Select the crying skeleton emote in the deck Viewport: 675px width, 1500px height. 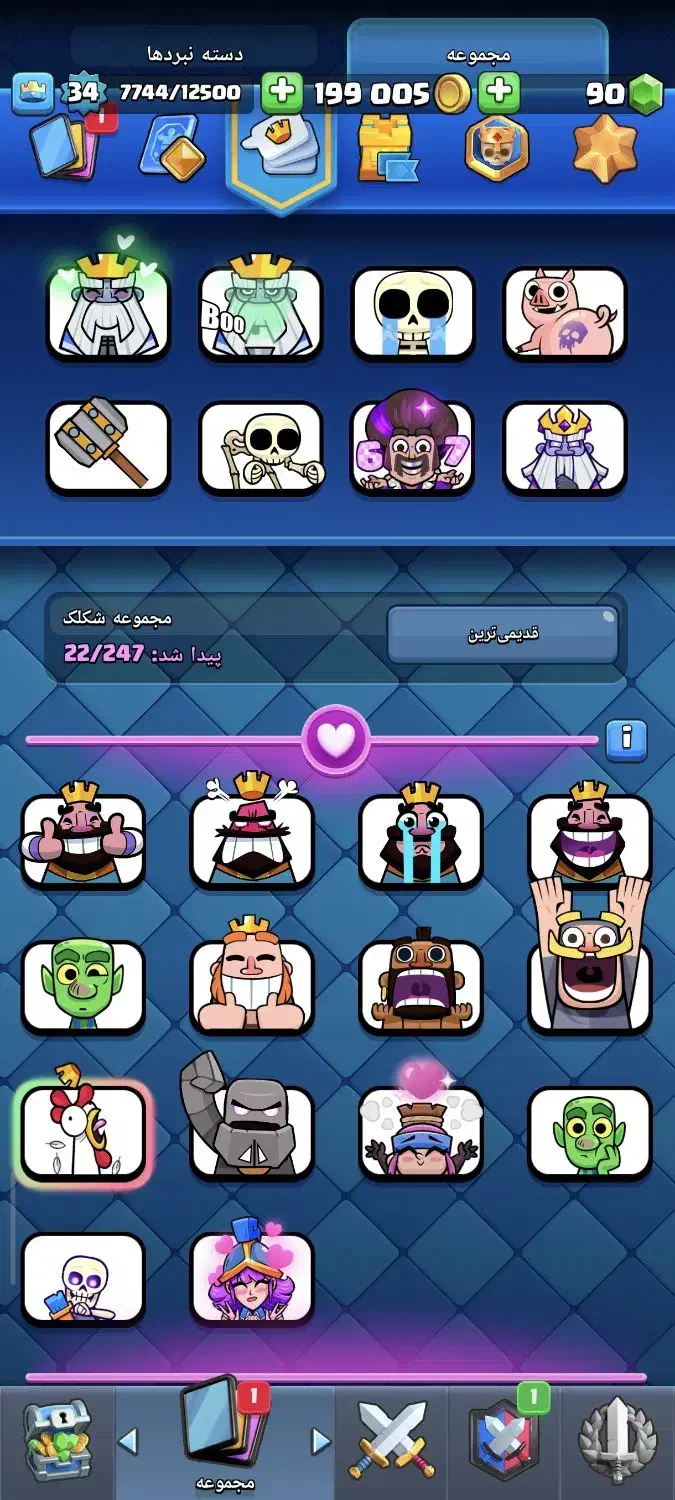point(413,313)
